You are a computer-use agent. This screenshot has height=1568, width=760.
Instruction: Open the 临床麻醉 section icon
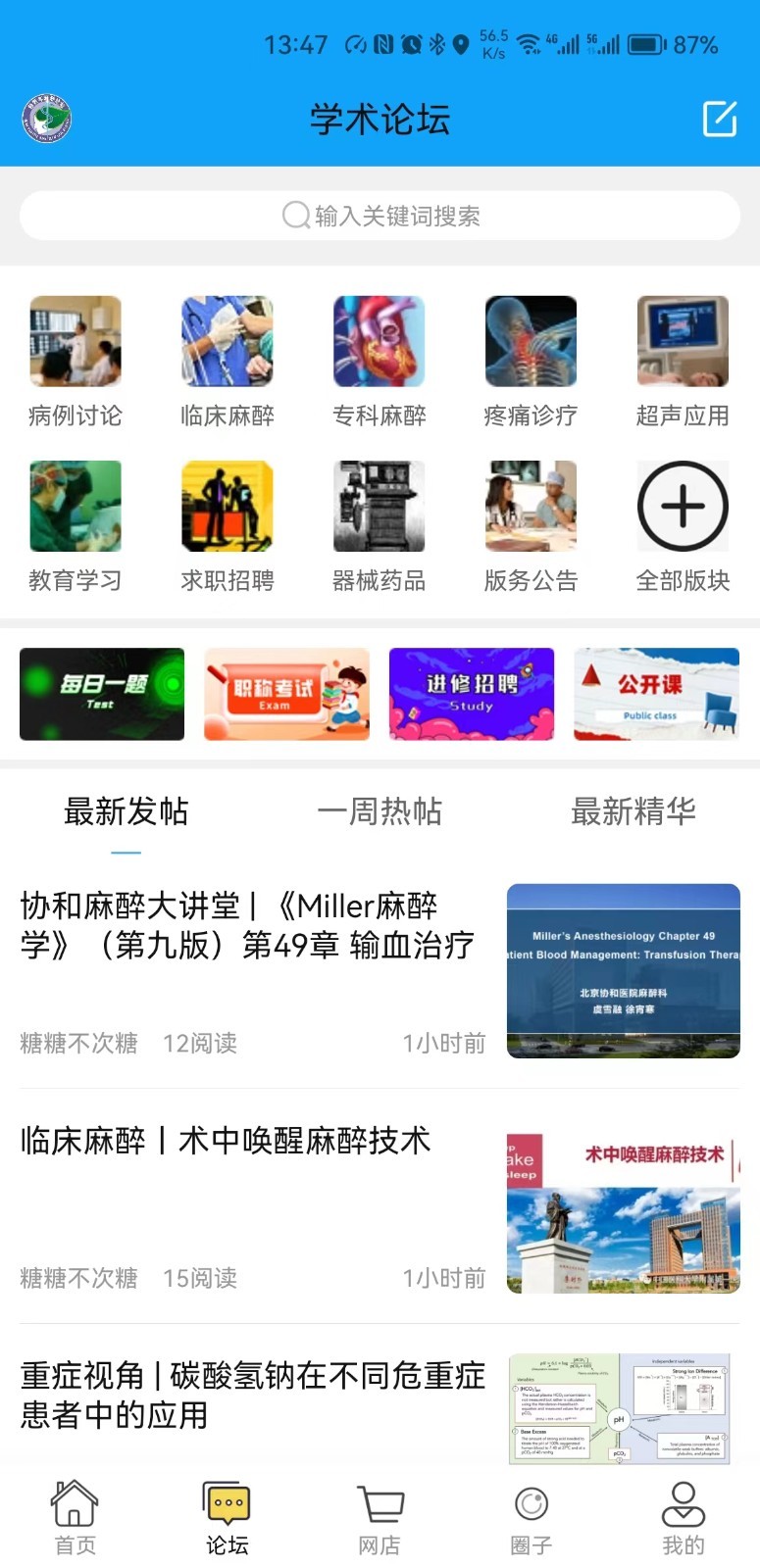(227, 340)
